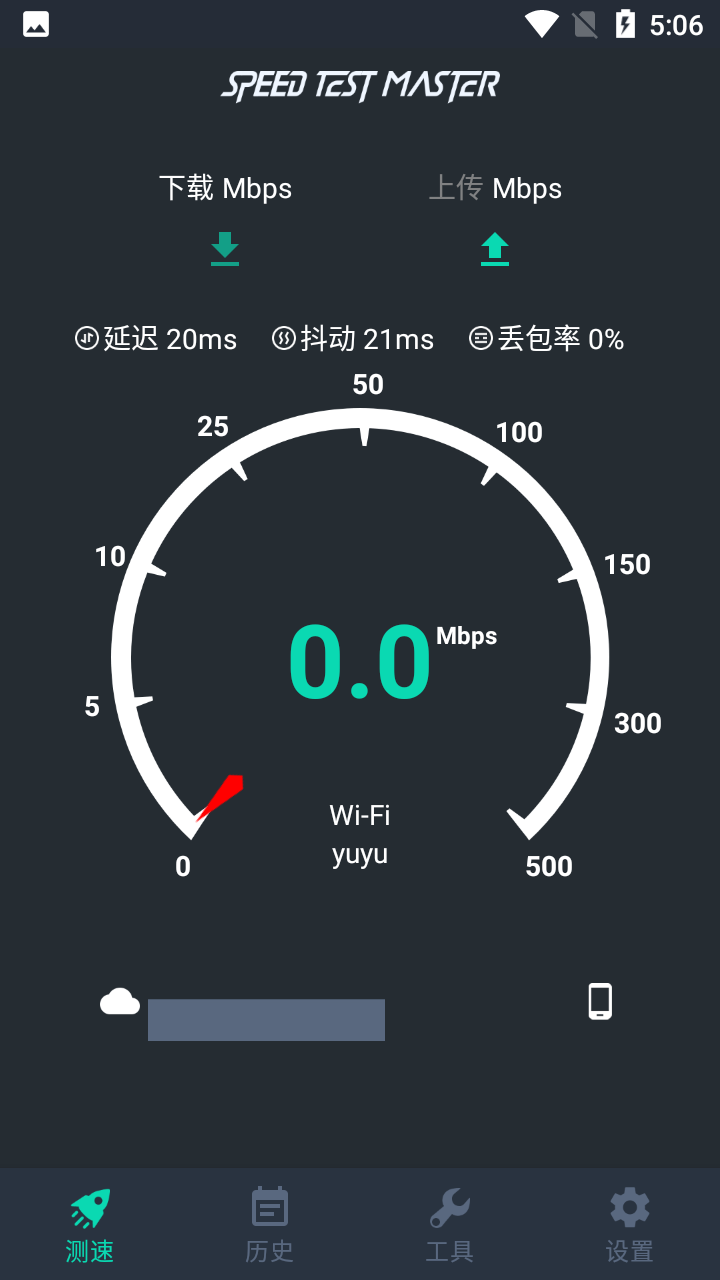The height and width of the screenshot is (1280, 720).
Task: Switch to the 工具 tab
Action: (x=449, y=1225)
